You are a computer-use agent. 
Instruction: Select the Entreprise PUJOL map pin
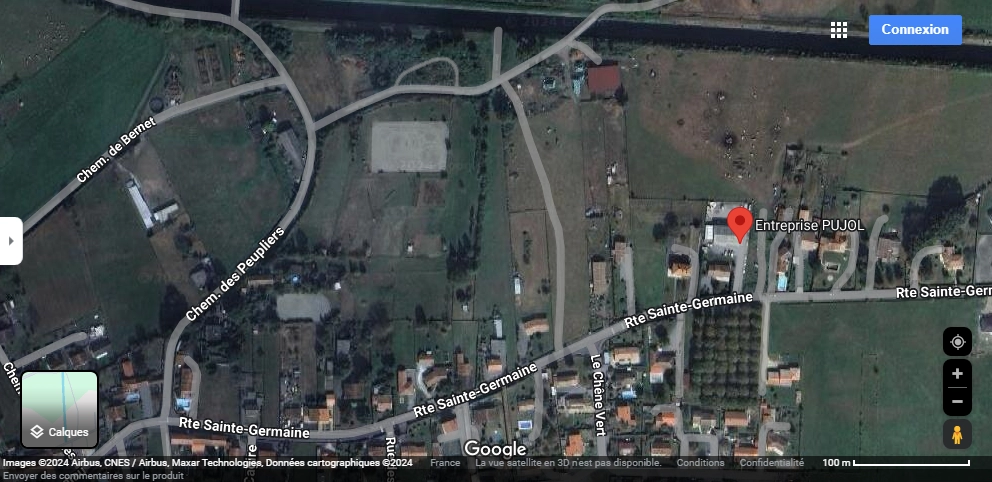(x=739, y=223)
